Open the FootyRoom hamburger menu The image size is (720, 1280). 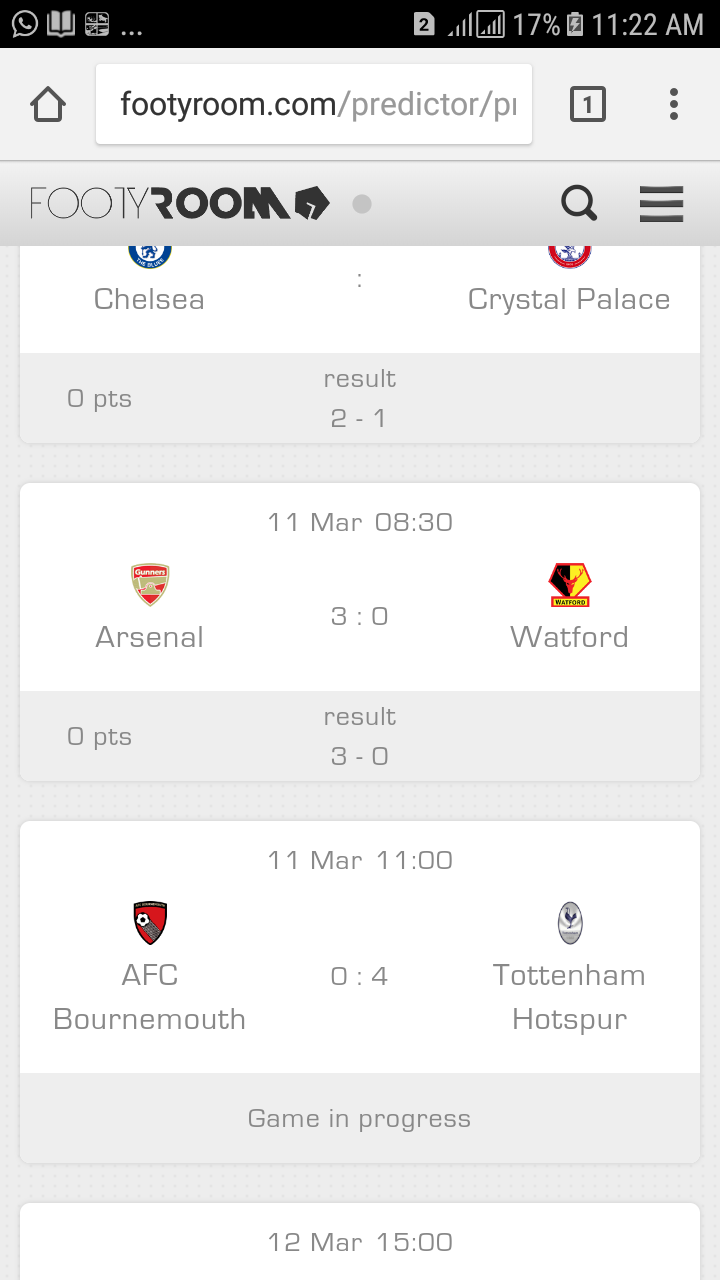click(661, 203)
